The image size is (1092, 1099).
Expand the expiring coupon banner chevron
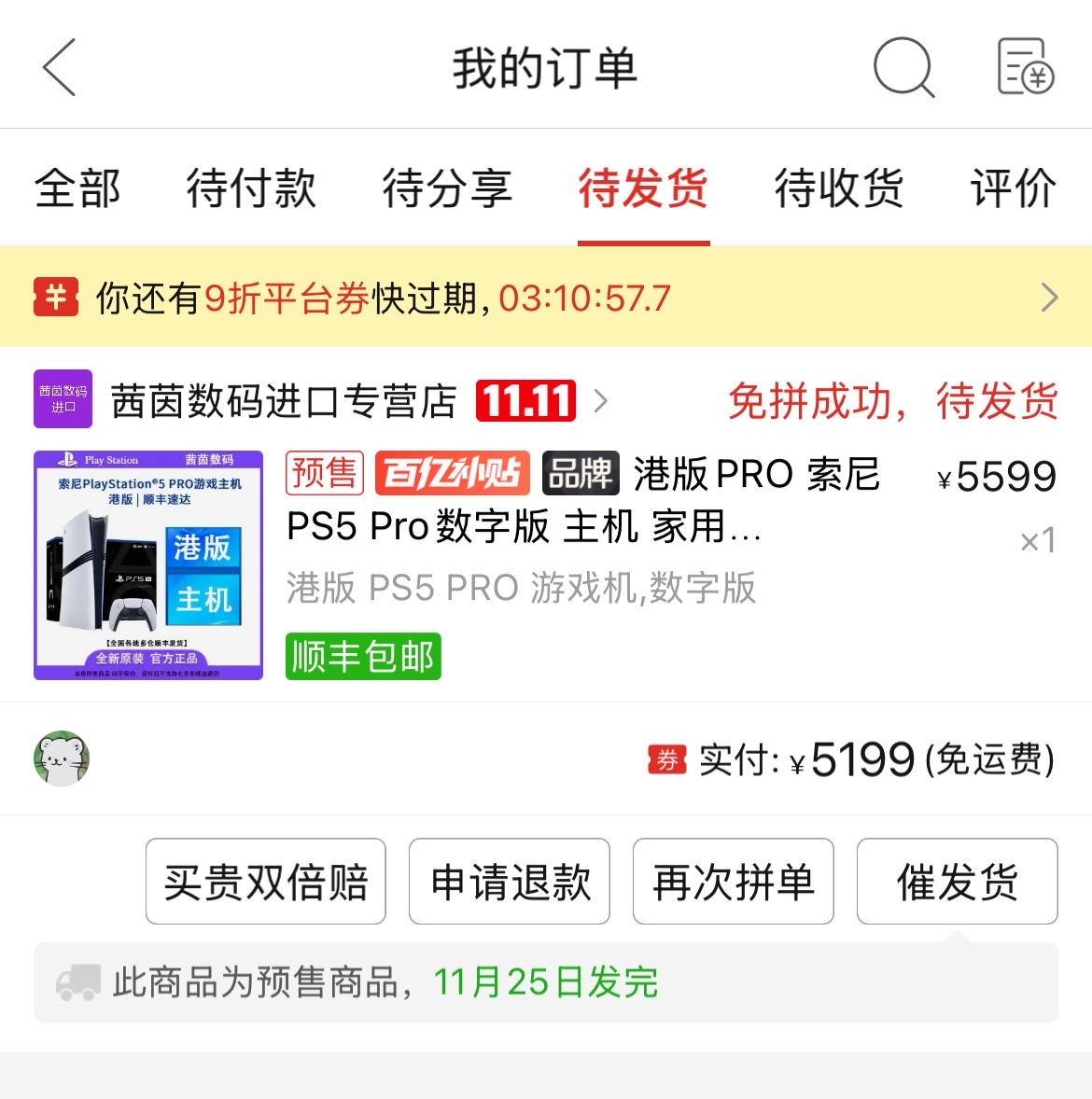click(1049, 297)
